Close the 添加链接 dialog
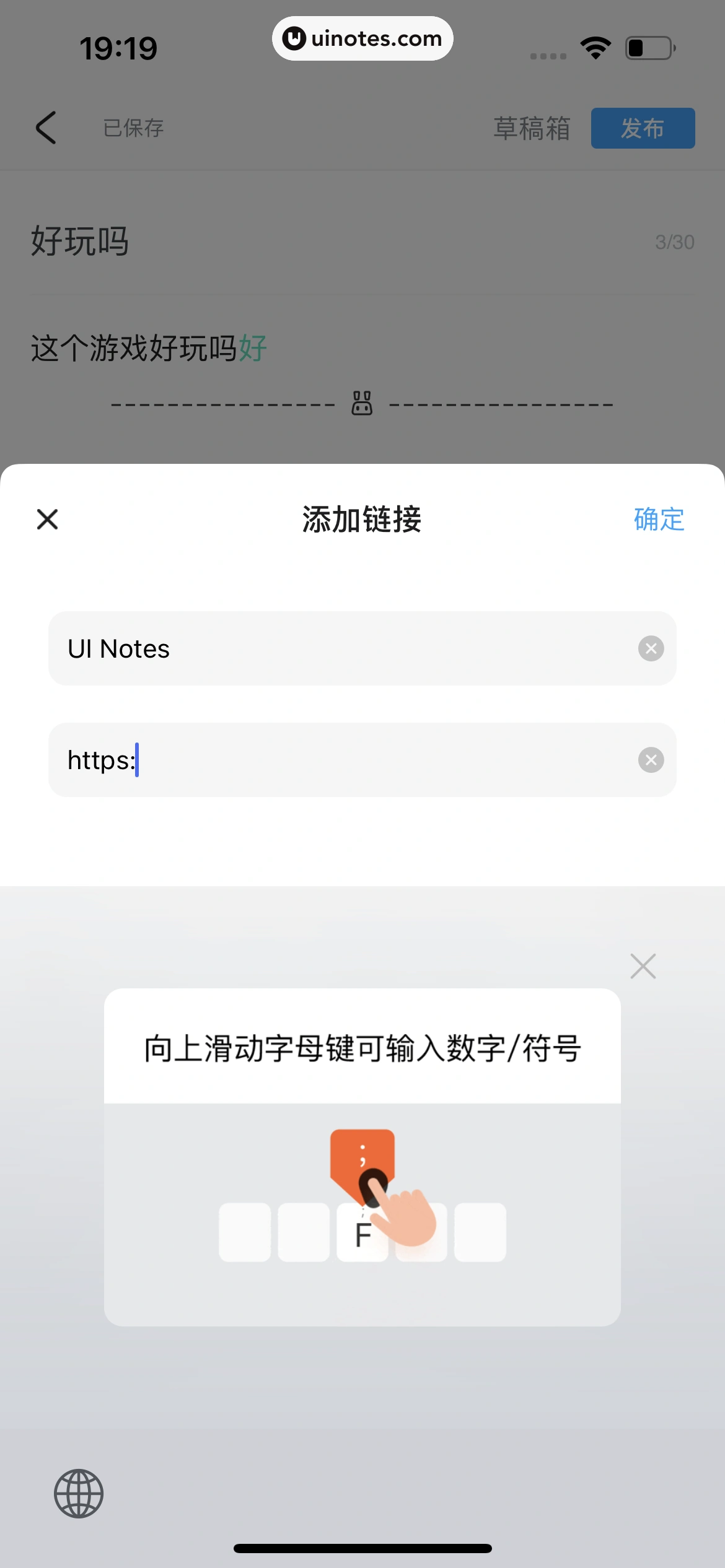Image resolution: width=725 pixels, height=1568 pixels. (47, 520)
